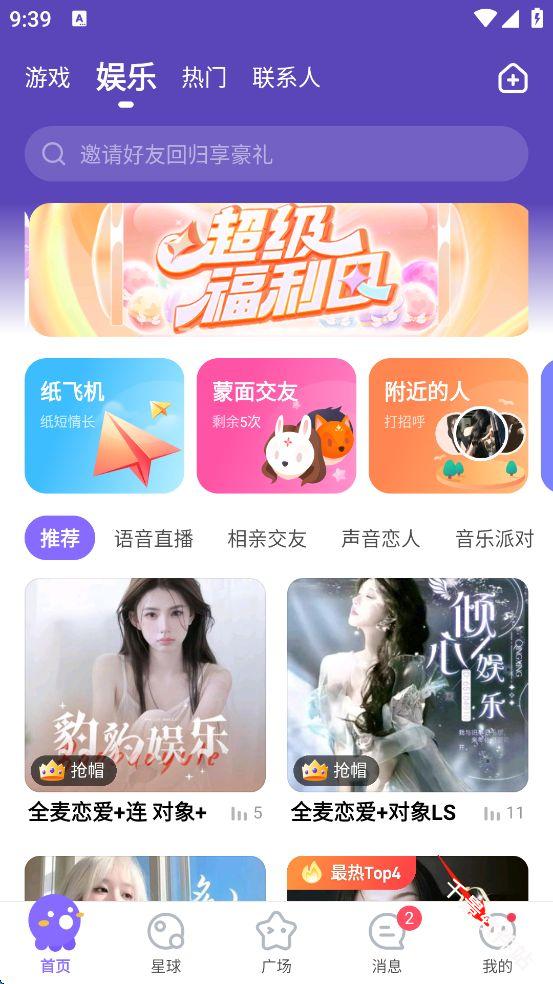Select the 声音恋人 category chip

point(380,538)
